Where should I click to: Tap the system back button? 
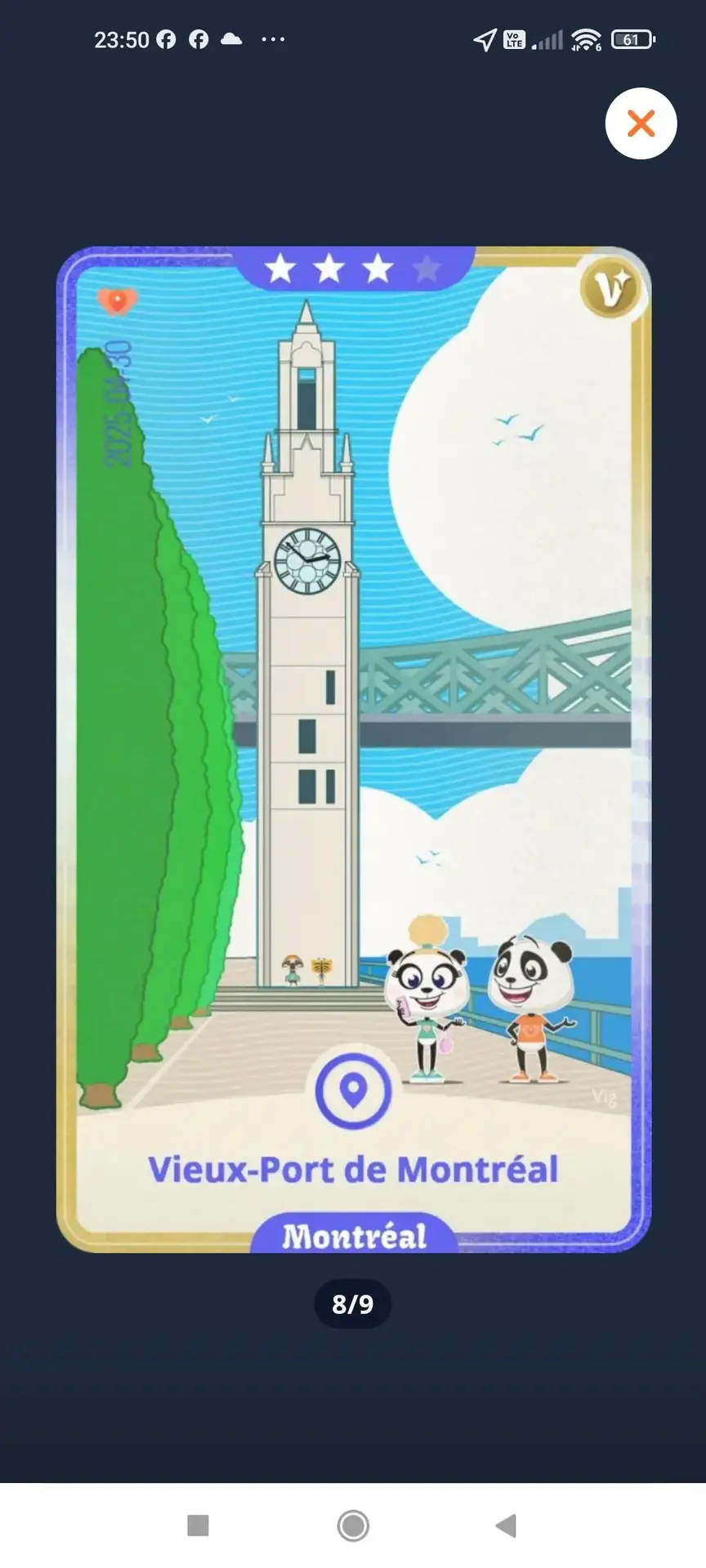(x=506, y=1525)
